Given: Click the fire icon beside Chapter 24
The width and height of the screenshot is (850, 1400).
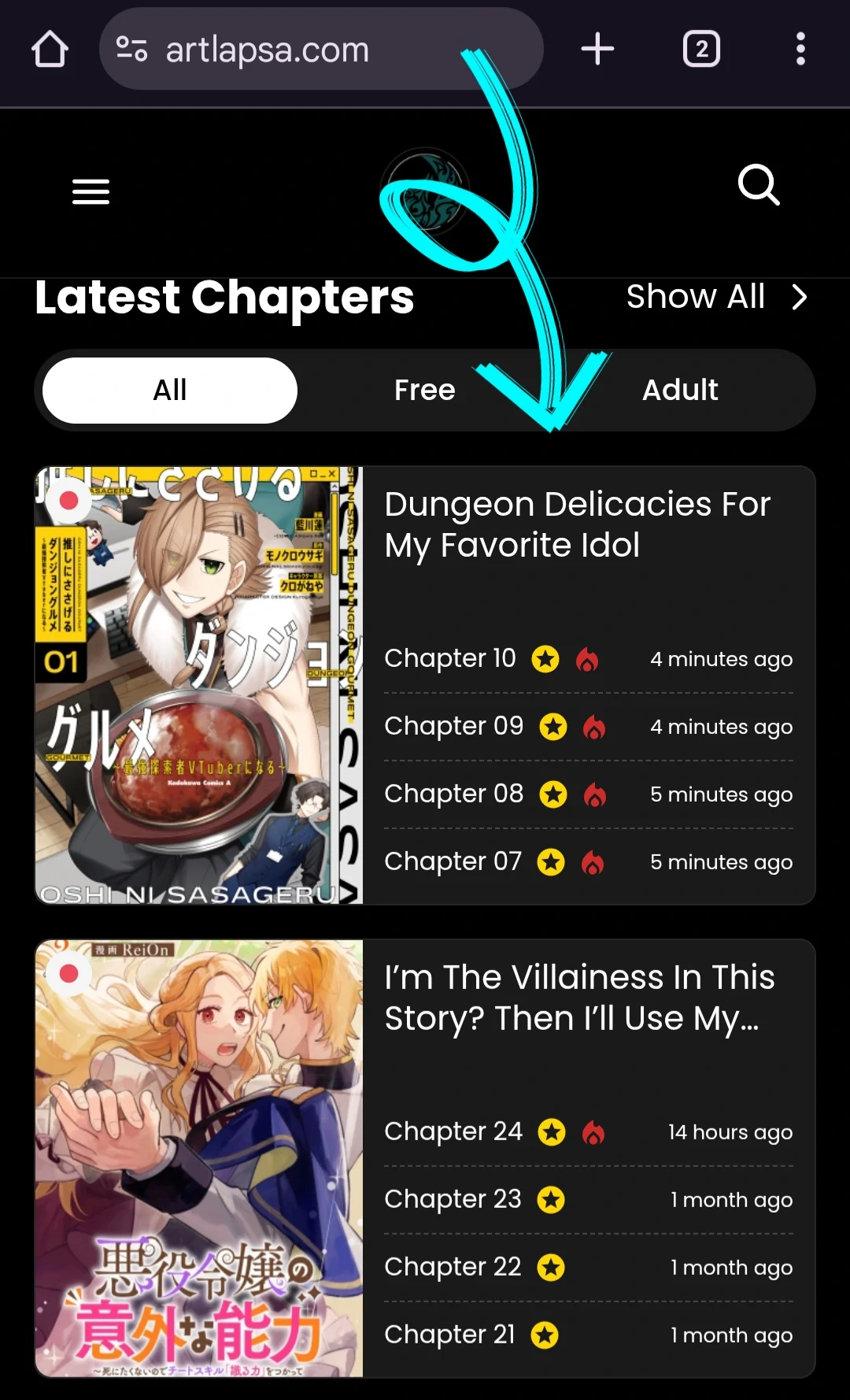Looking at the screenshot, I should point(595,1132).
